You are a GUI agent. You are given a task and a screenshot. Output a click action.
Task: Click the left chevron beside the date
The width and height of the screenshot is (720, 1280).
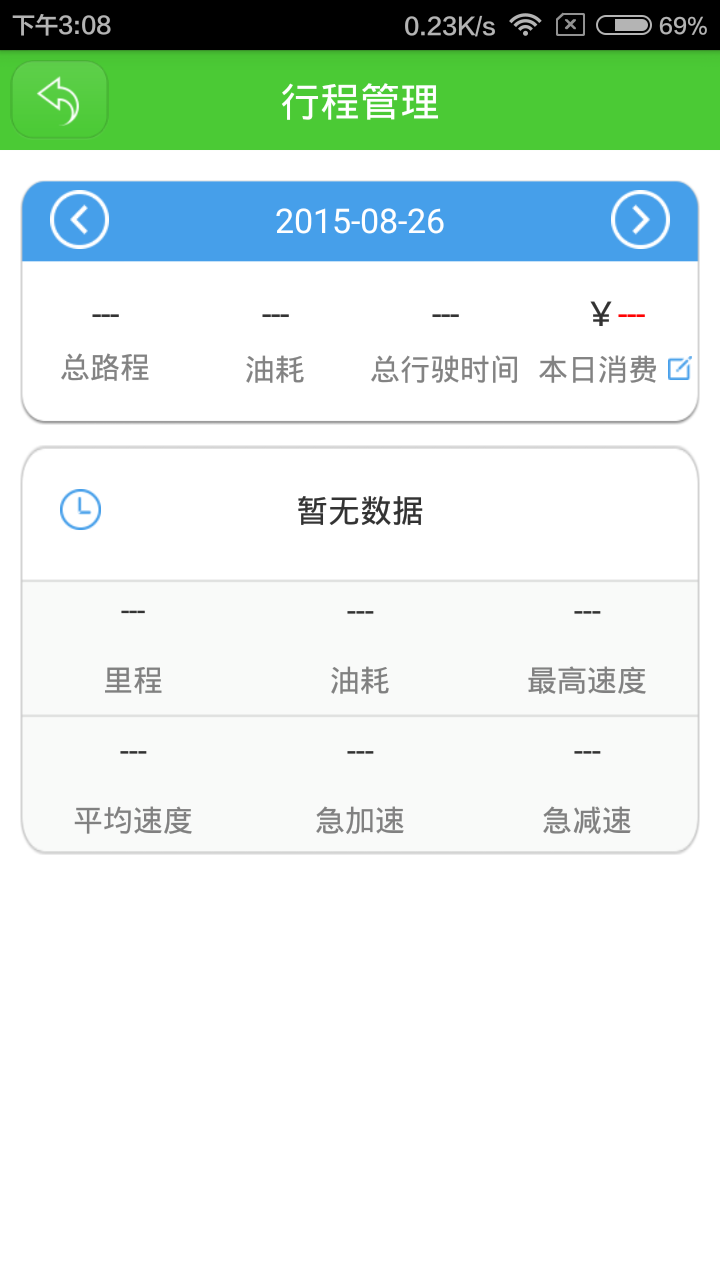(x=79, y=220)
